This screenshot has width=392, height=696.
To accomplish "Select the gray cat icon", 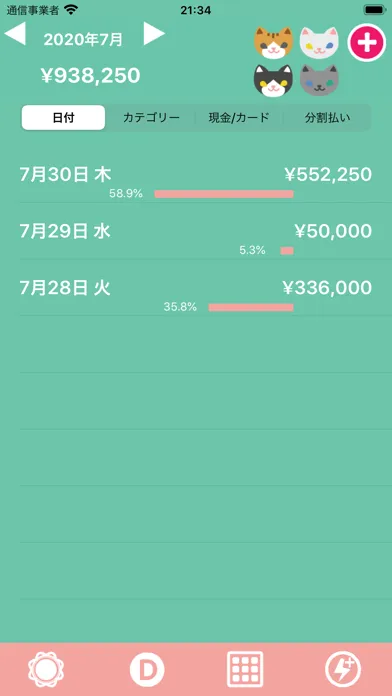I will (x=319, y=80).
